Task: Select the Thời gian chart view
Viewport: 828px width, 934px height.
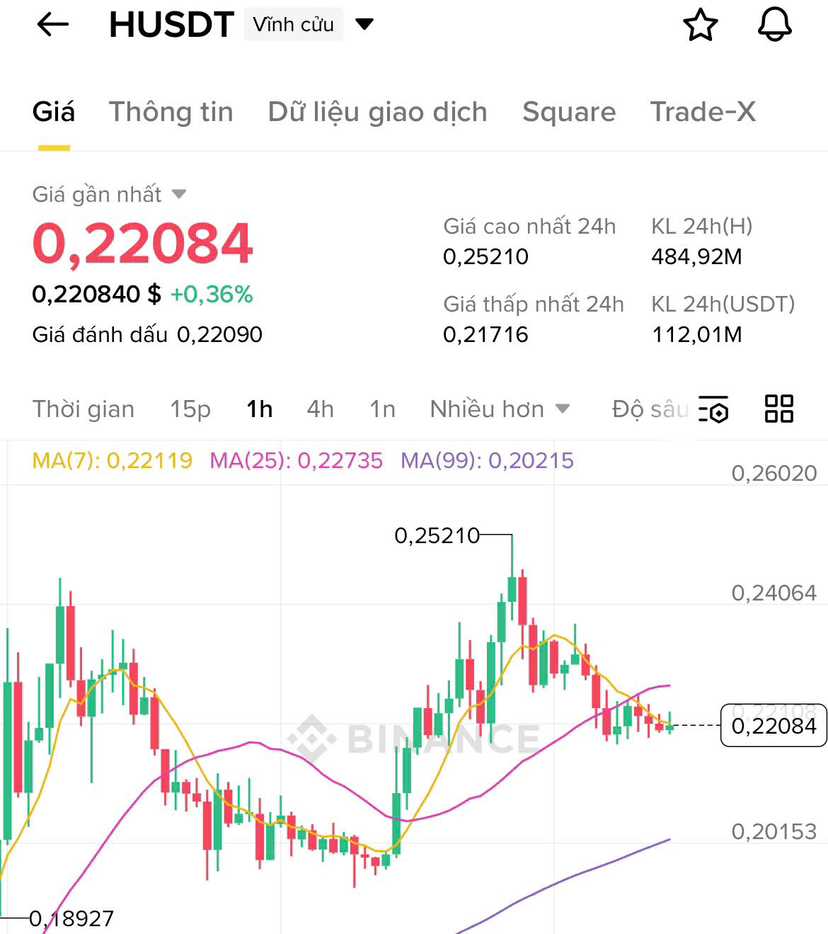Action: [x=83, y=409]
